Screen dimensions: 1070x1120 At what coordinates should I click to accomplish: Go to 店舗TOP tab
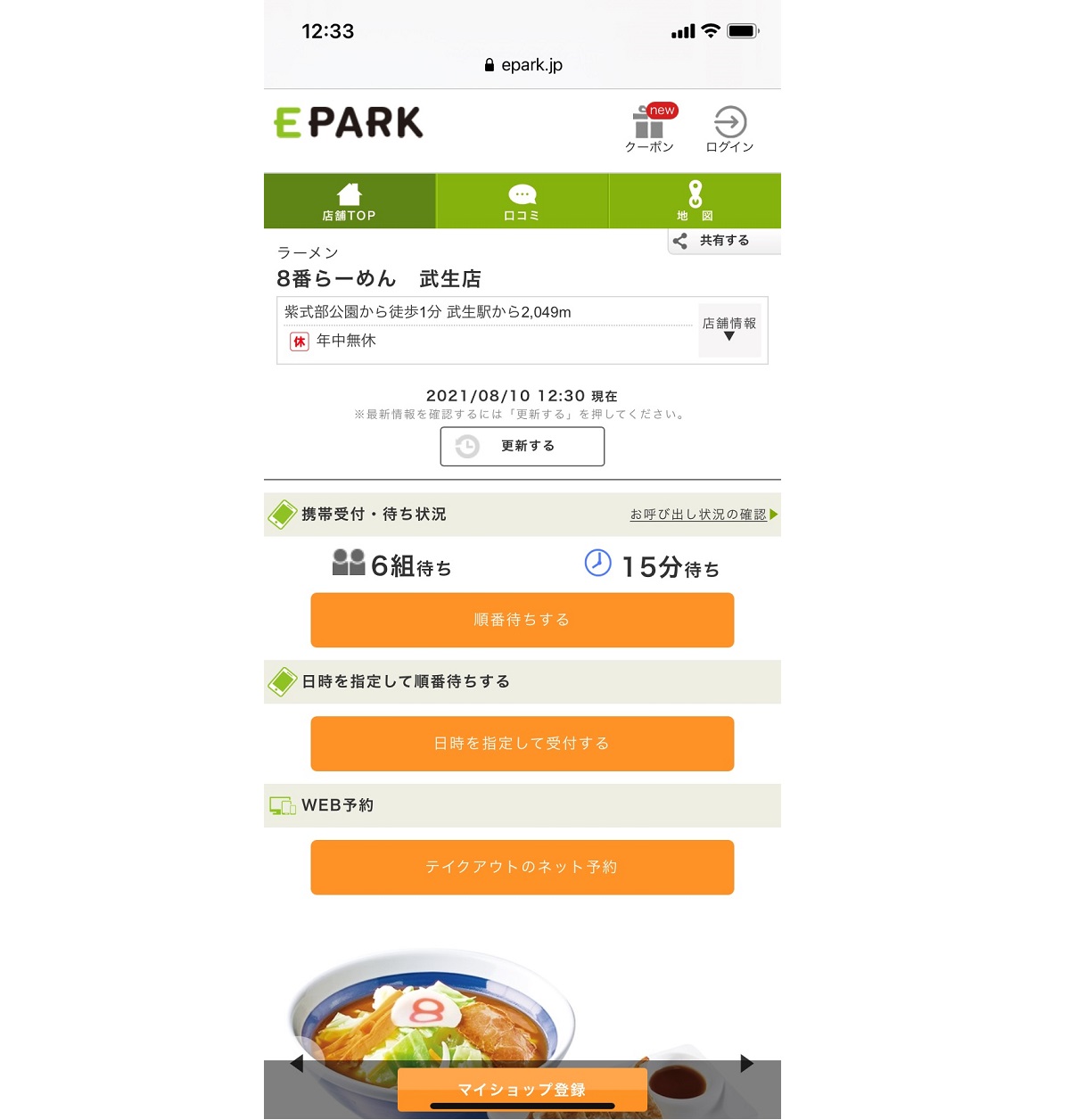click(350, 202)
